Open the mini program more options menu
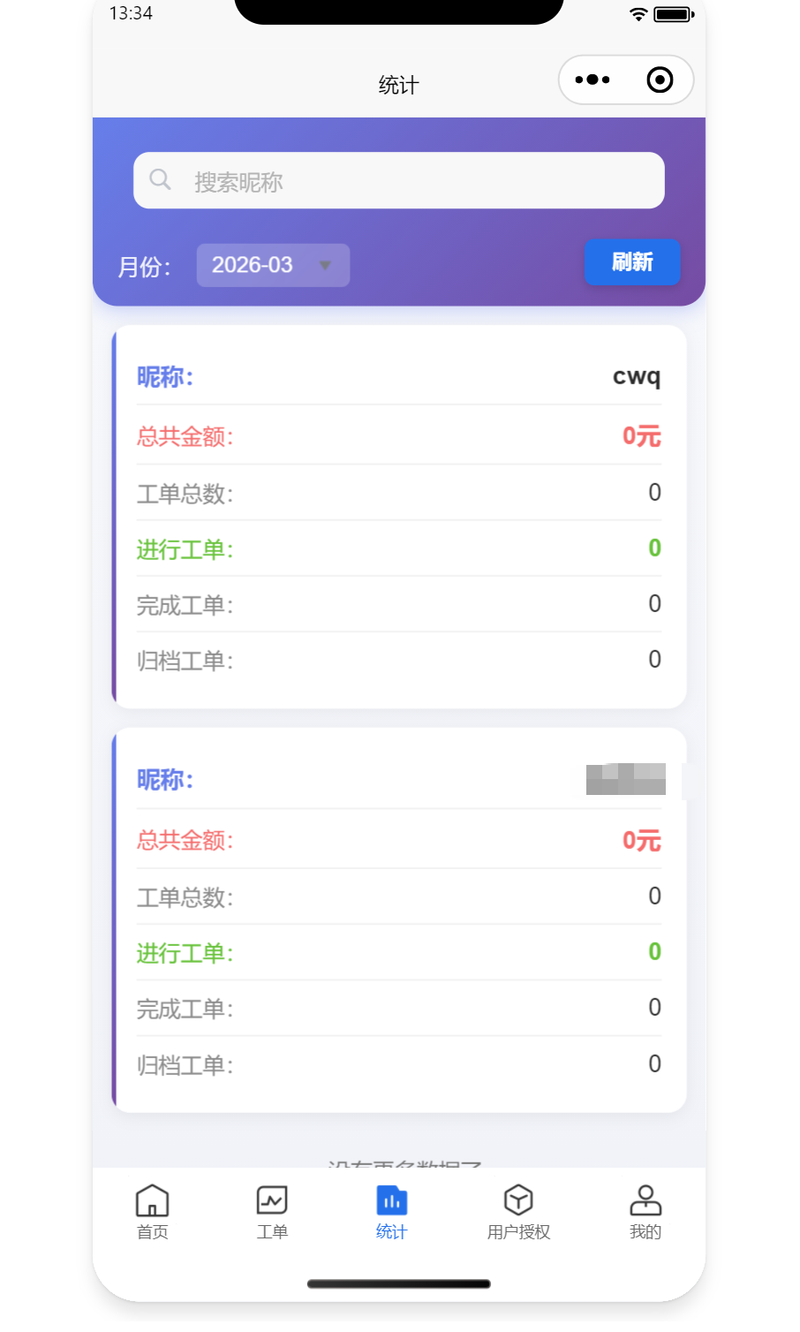The image size is (800, 1332). click(592, 80)
